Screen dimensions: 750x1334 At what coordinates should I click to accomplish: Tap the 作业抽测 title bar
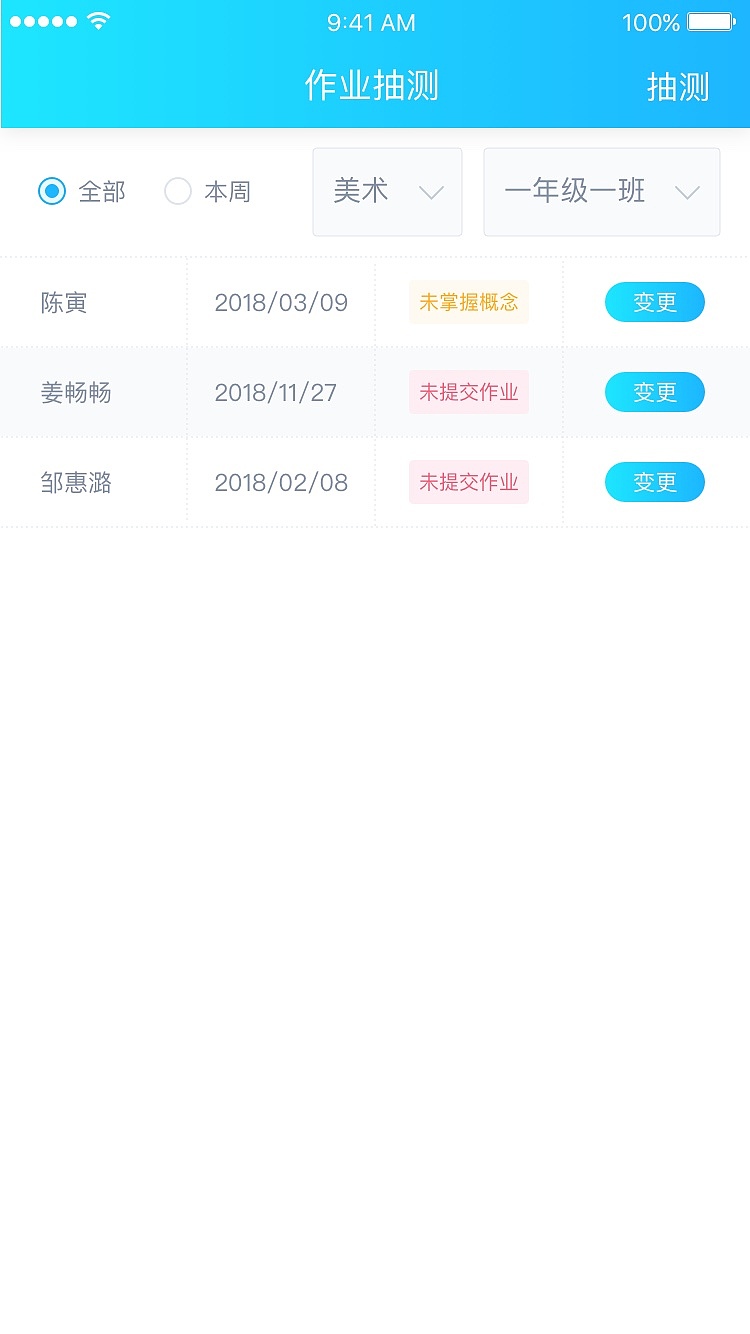click(371, 88)
